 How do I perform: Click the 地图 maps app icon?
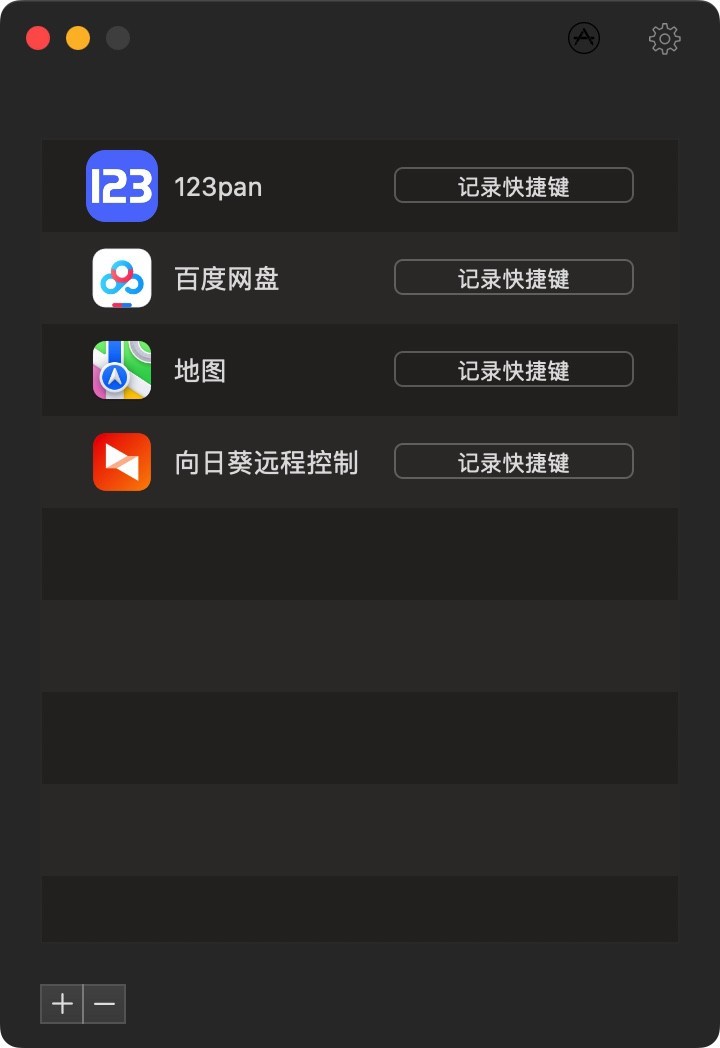(121, 370)
